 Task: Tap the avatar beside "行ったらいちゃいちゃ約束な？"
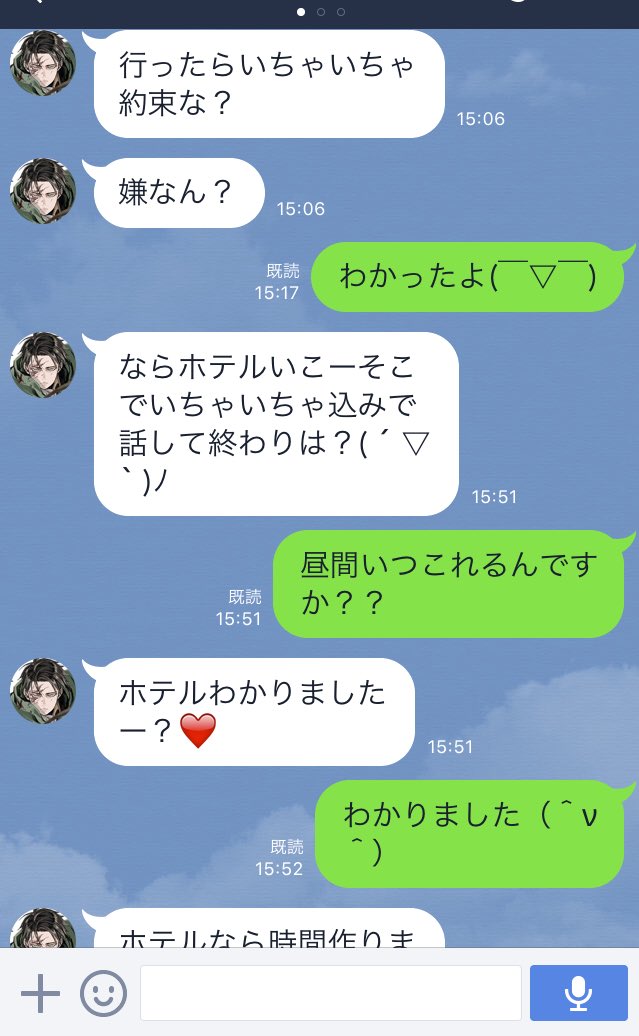(43, 64)
